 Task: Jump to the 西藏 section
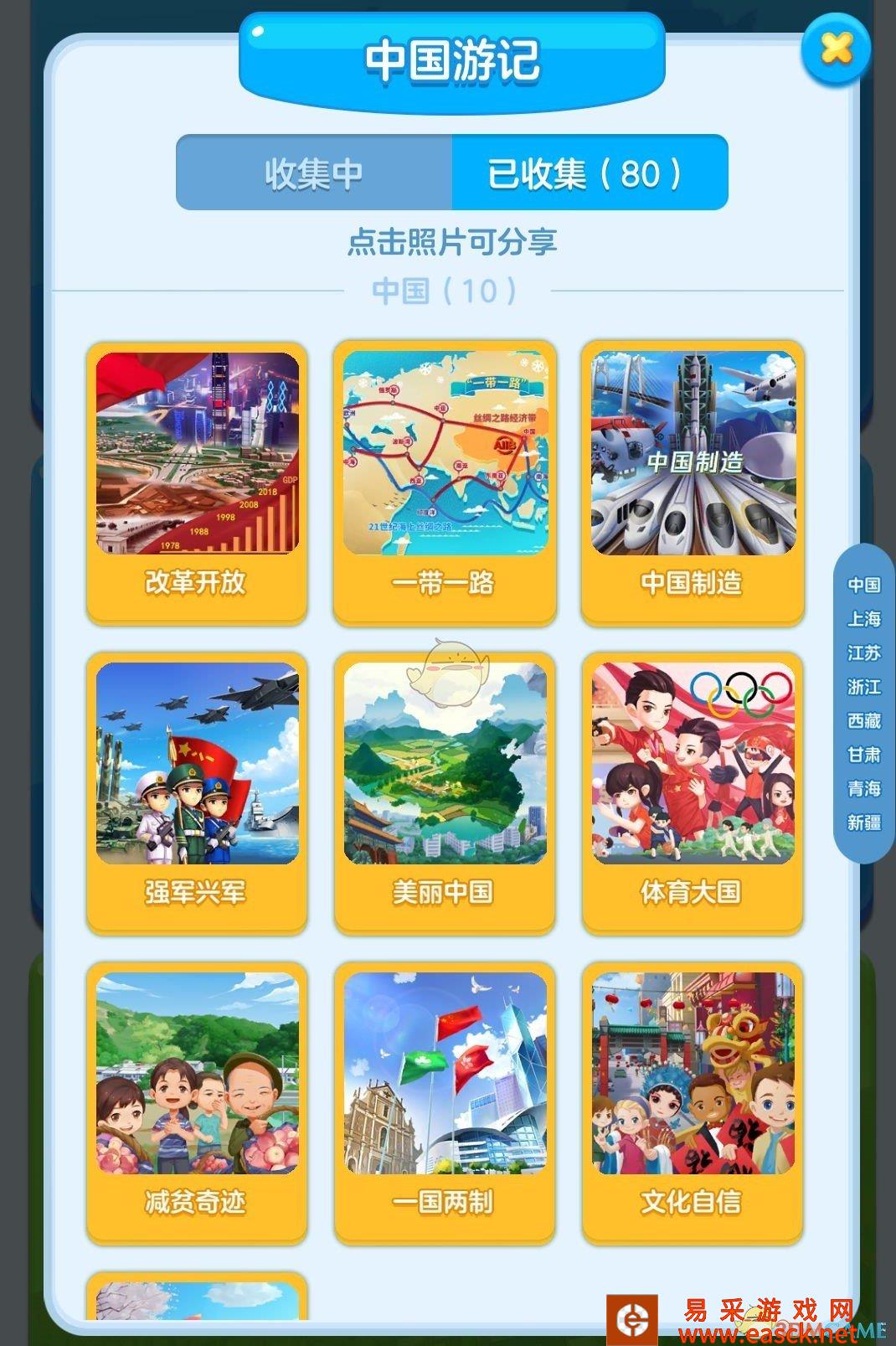(863, 720)
